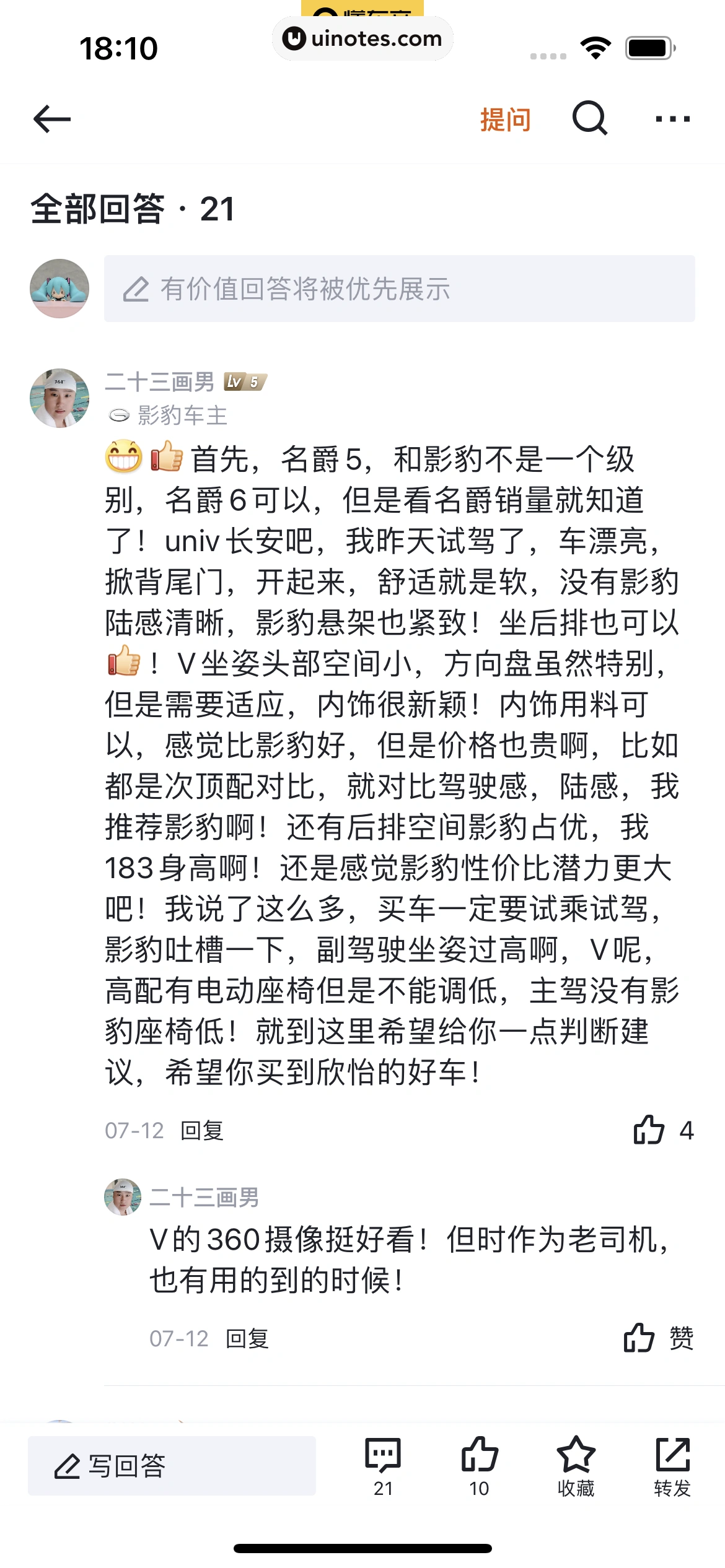This screenshot has height=1568, width=725.
Task: Like 二十三画男's answer with 4 likes
Action: point(649,1130)
